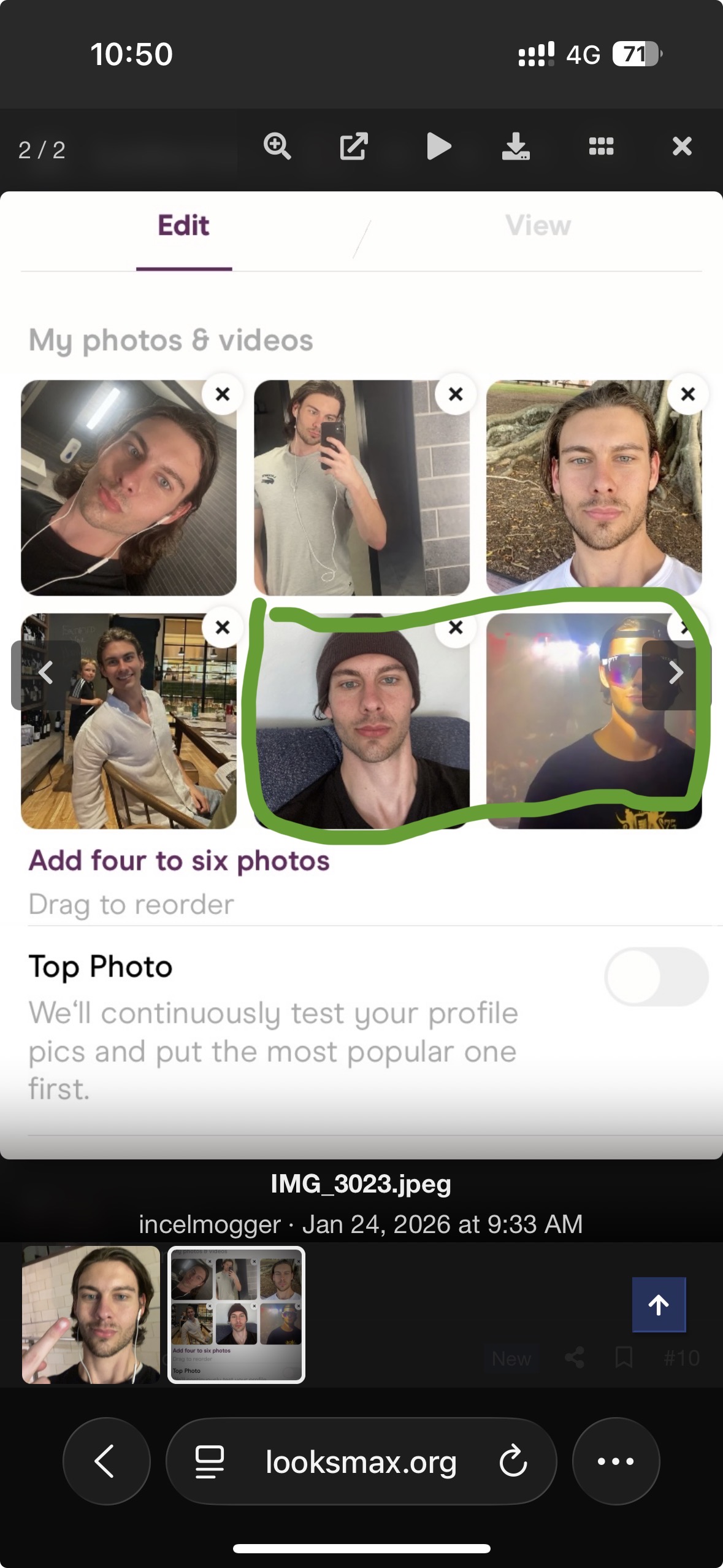The image size is (723, 1568).
Task: Toggle the thumbnails grid icon
Action: [x=601, y=147]
